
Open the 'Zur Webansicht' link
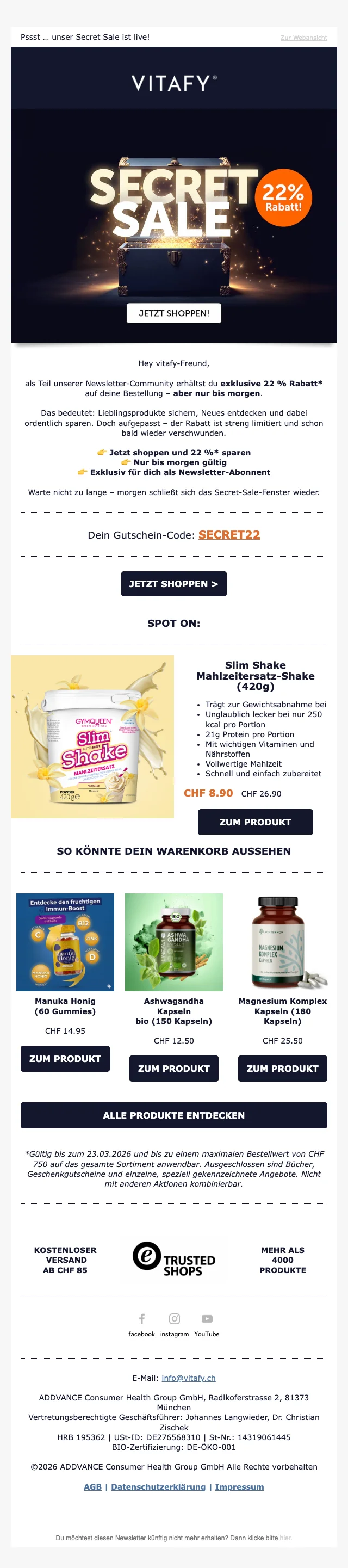point(303,38)
